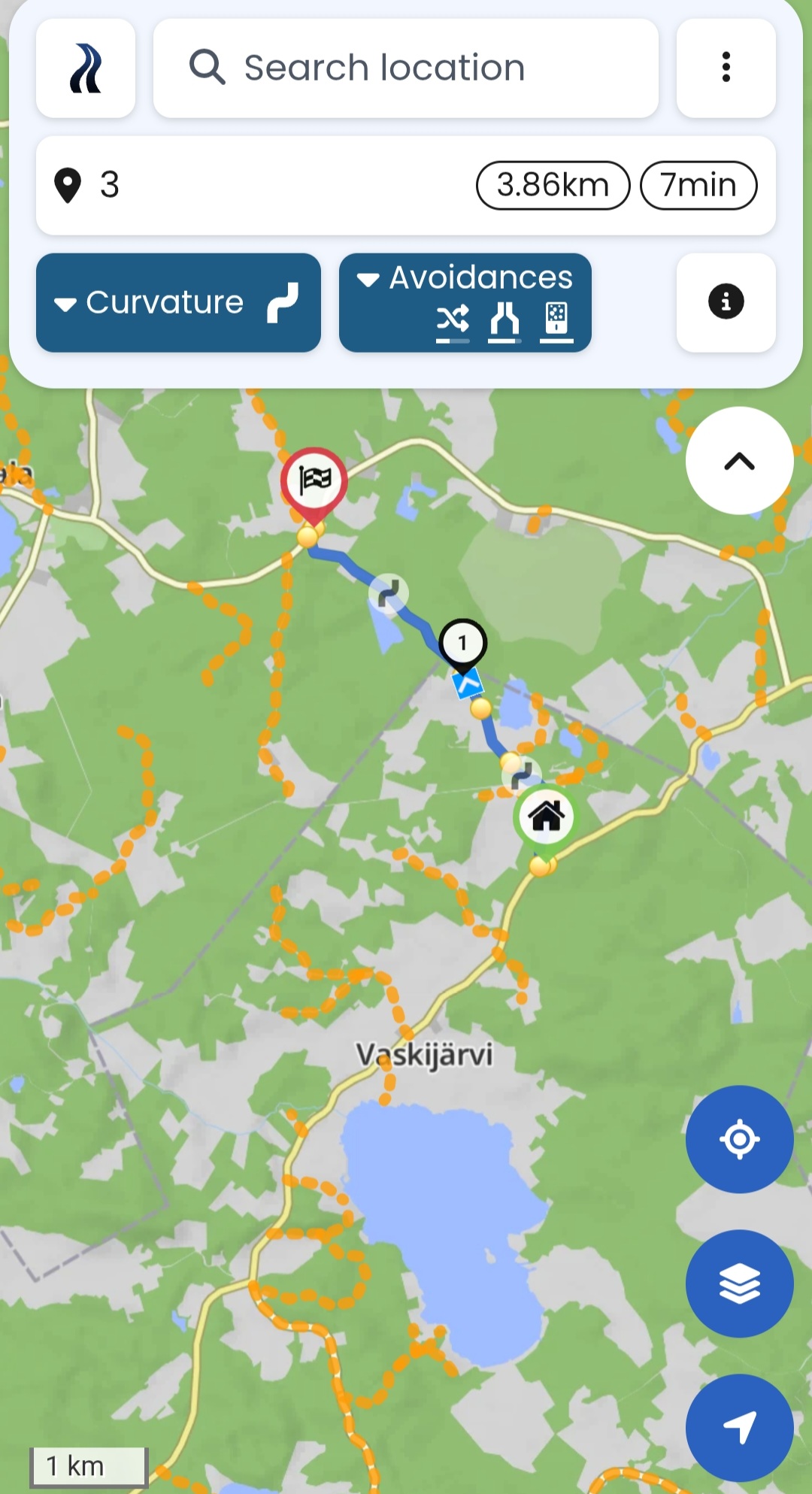Select the numbered waypoint 1 marker
This screenshot has width=812, height=1494.
tap(463, 644)
